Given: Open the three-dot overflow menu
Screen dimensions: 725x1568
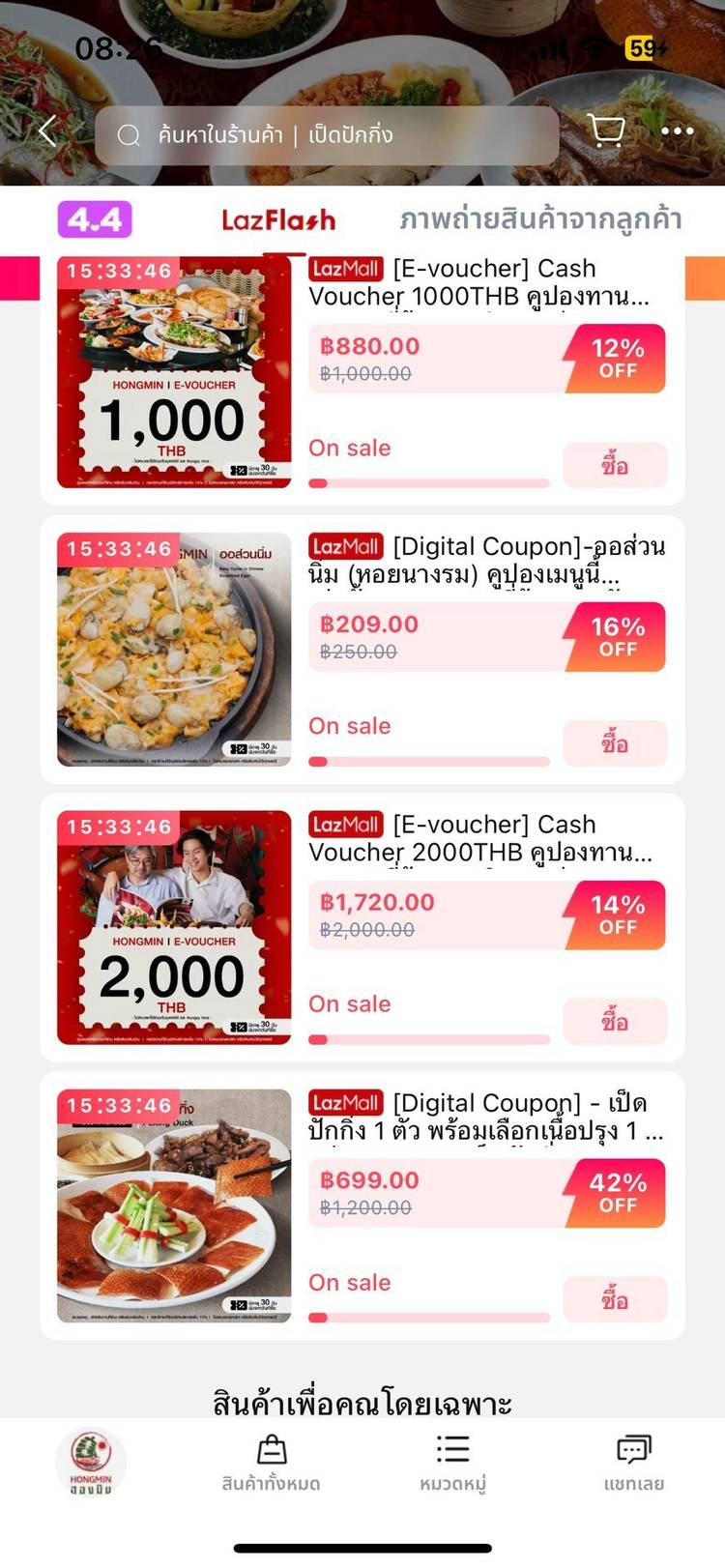Looking at the screenshot, I should 677,131.
